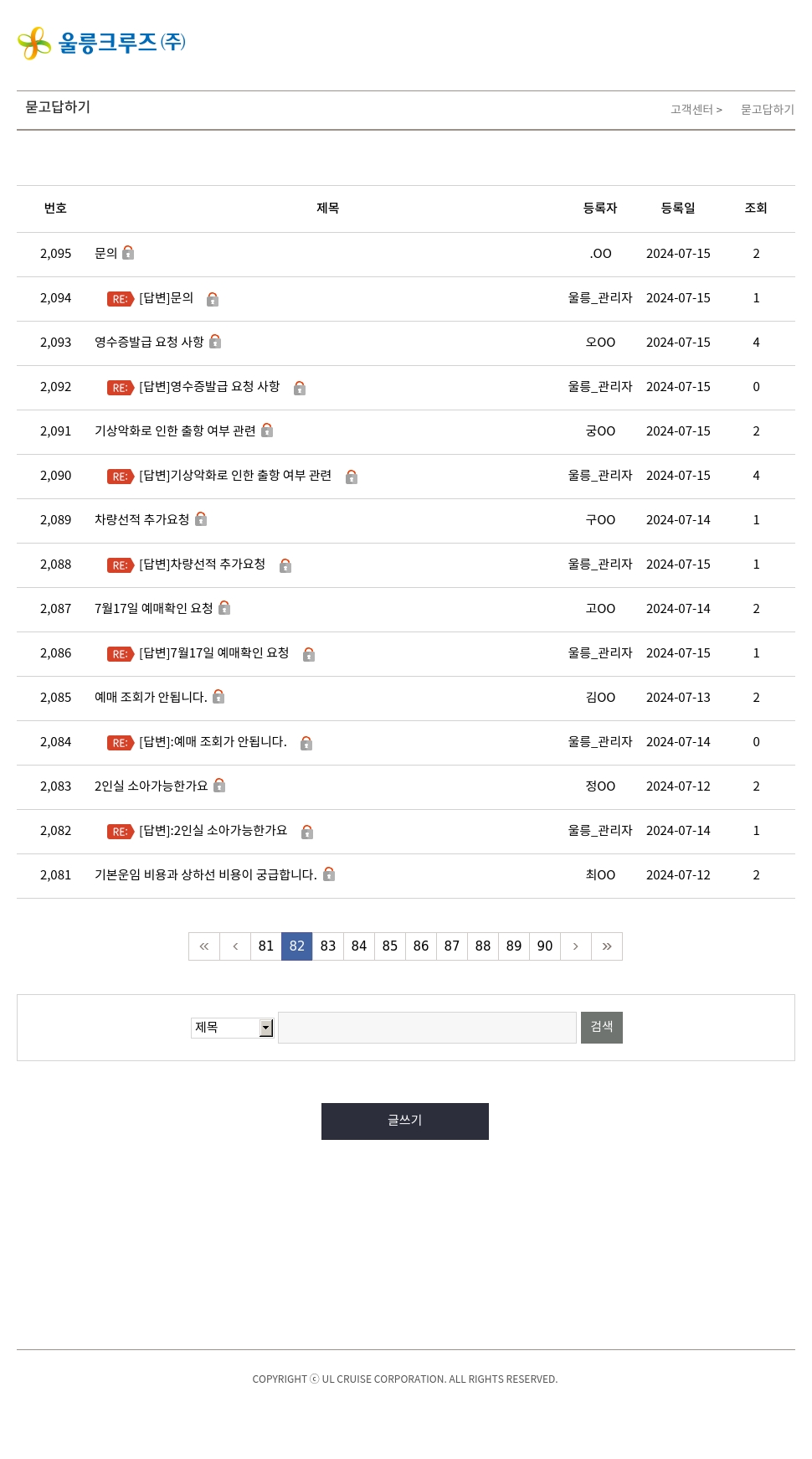
Task: Open the 고객센터 breadcrumb link
Action: 692,110
